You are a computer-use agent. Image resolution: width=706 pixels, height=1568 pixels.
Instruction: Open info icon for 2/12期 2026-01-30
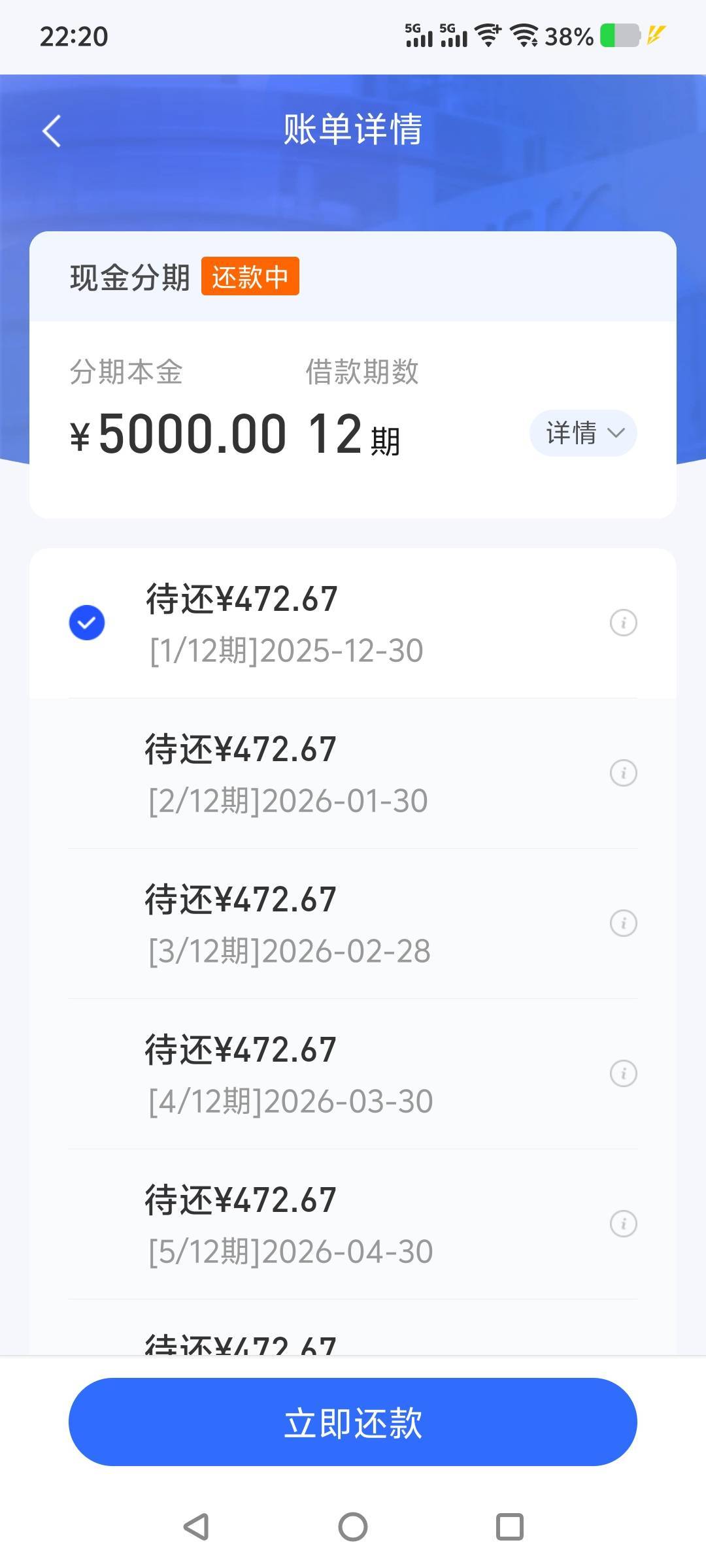point(623,773)
